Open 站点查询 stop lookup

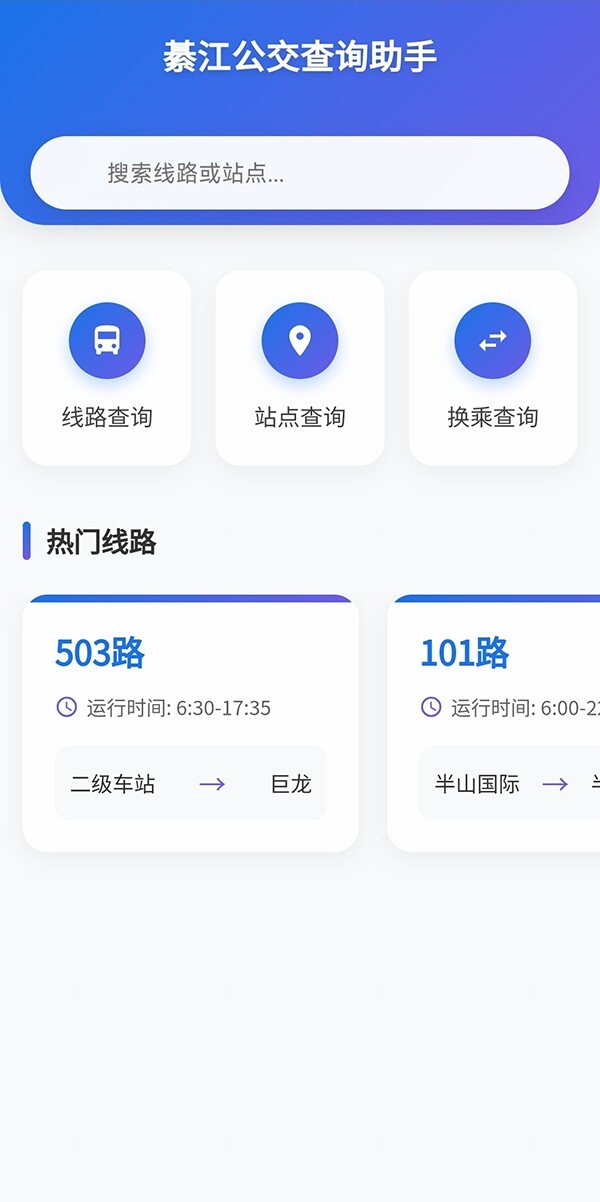click(x=300, y=367)
